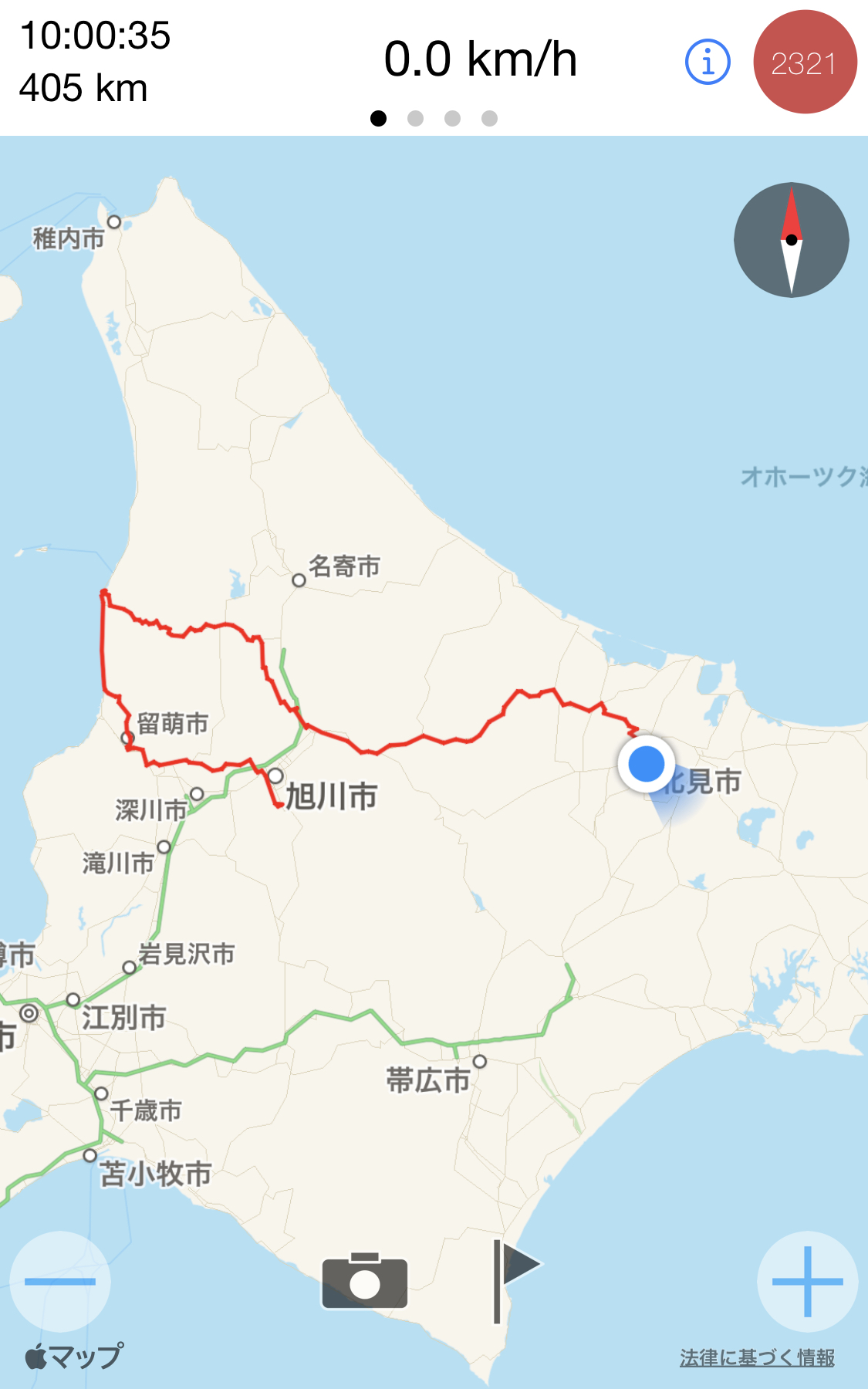Viewport: 868px width, 1389px height.
Task: Tap the red 2321 recording button
Action: coord(805,63)
